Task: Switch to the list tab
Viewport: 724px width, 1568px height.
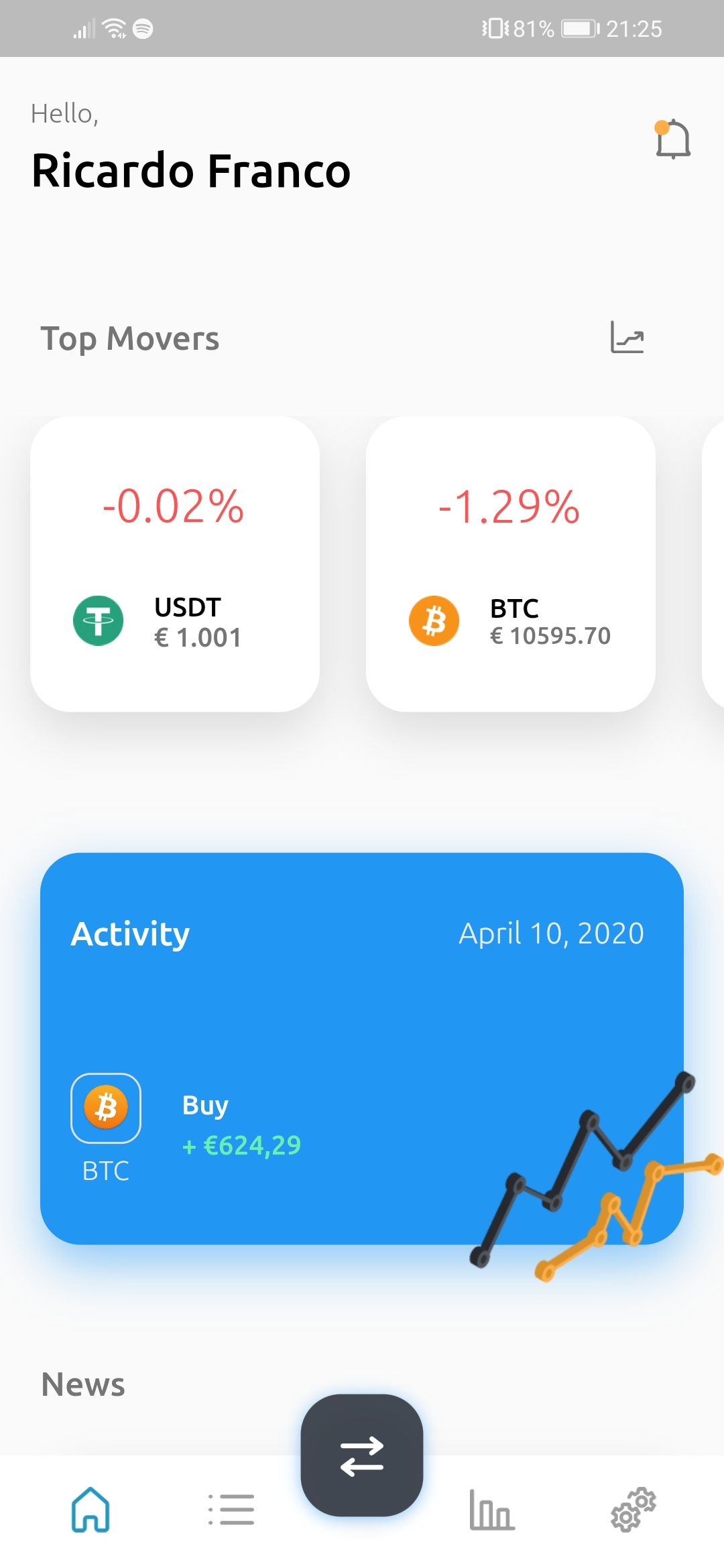Action: [231, 1509]
